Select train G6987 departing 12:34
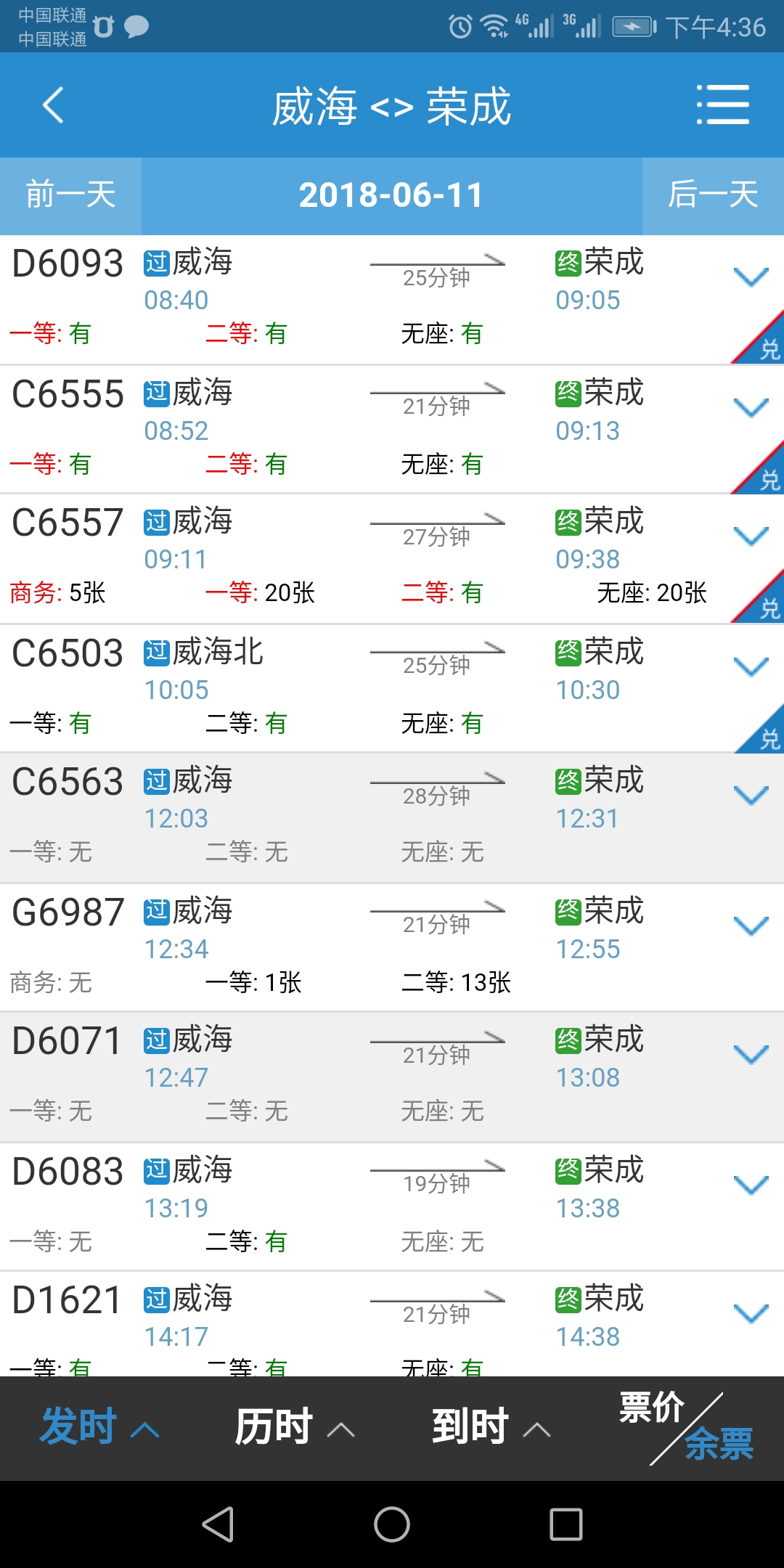The image size is (784, 1568). click(x=363, y=946)
